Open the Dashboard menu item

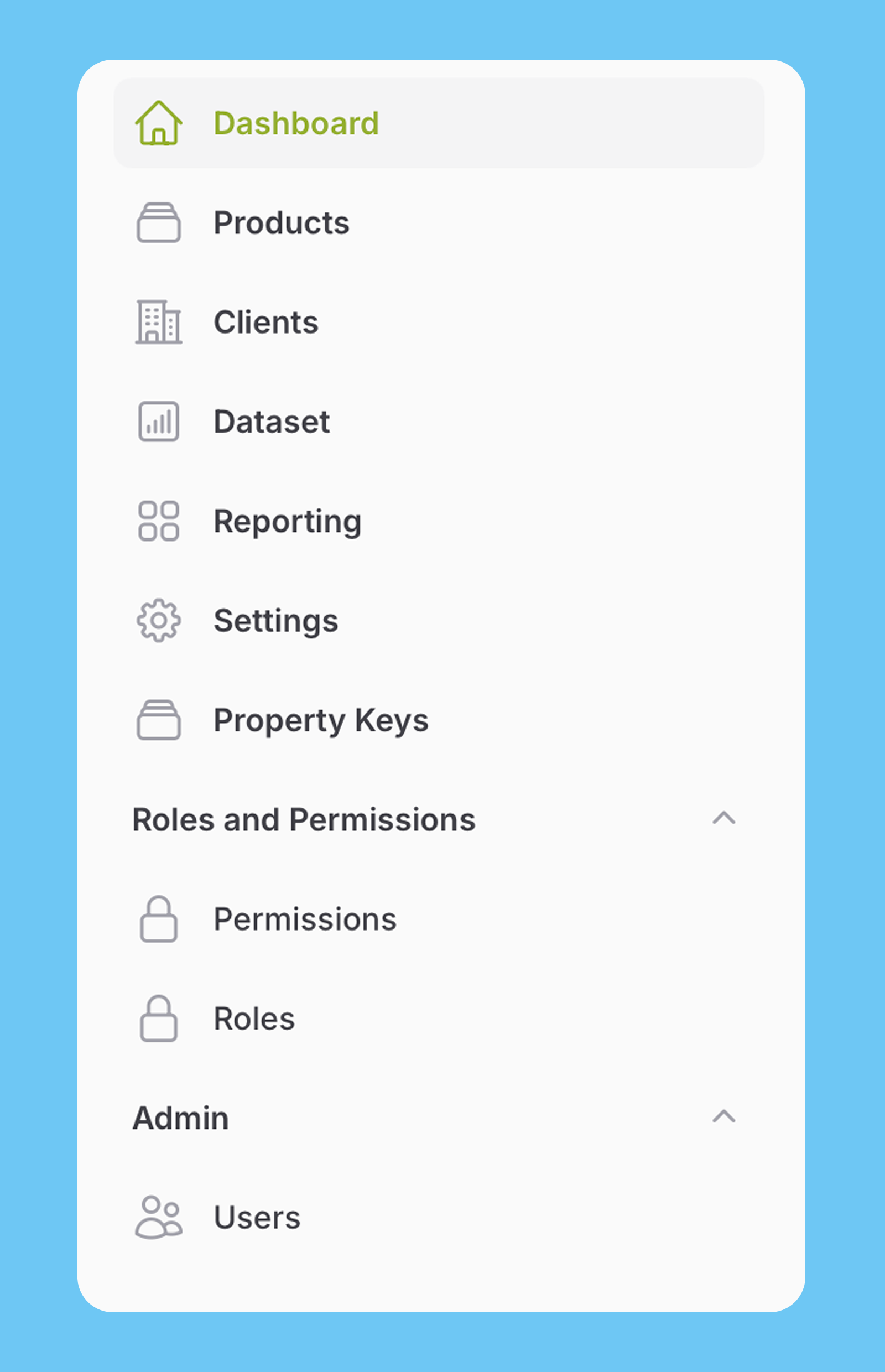tap(295, 123)
